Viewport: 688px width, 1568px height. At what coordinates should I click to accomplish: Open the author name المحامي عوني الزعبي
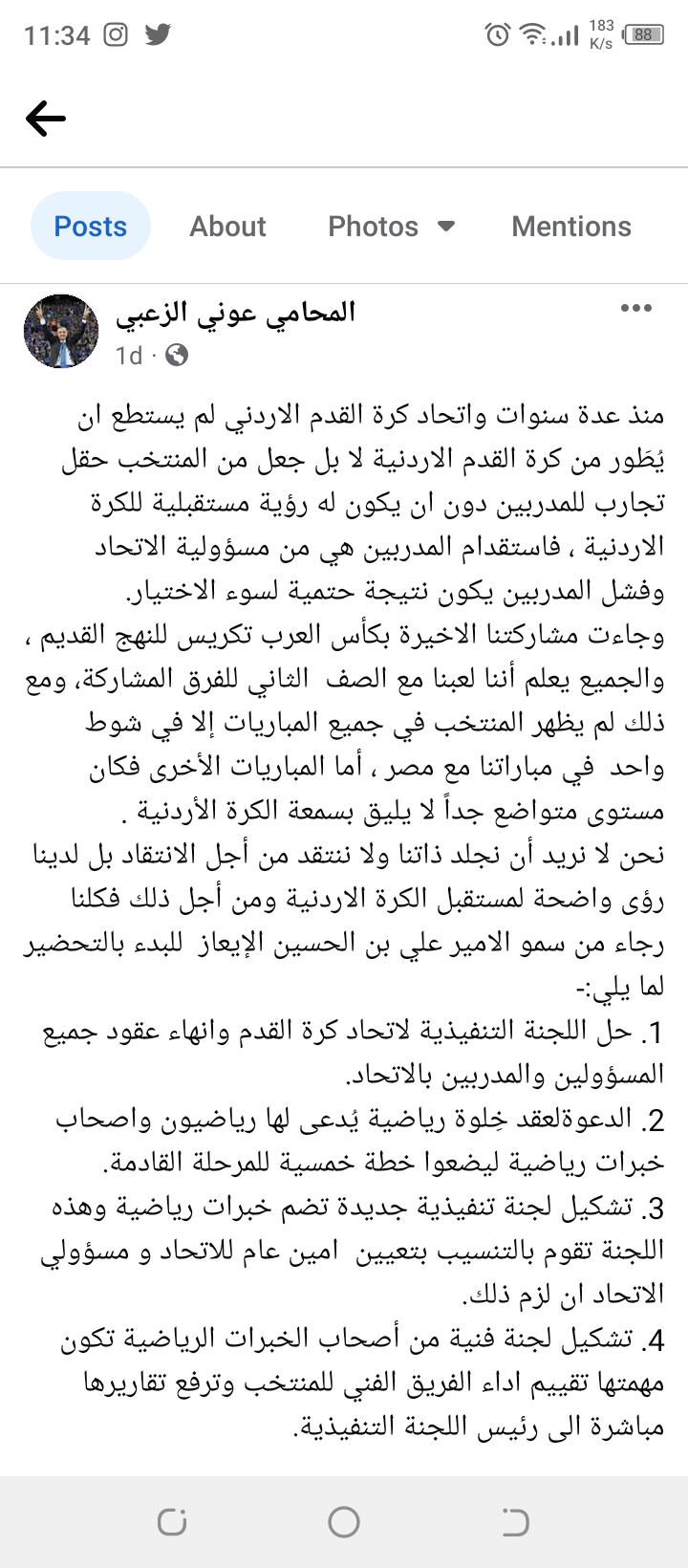pos(236,313)
